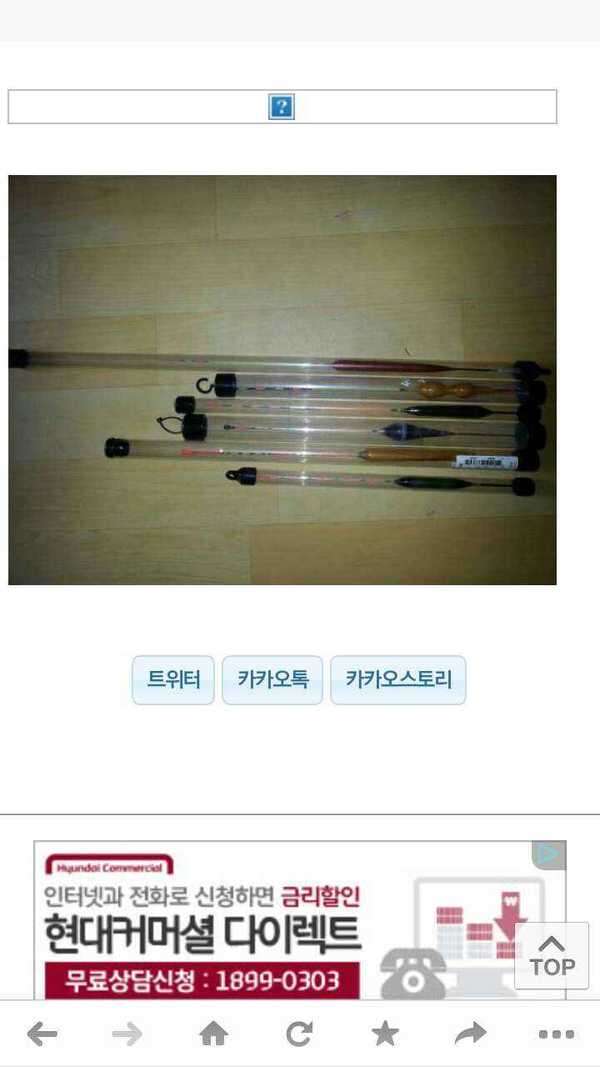
Task: Open the browser home page
Action: click(x=213, y=1035)
